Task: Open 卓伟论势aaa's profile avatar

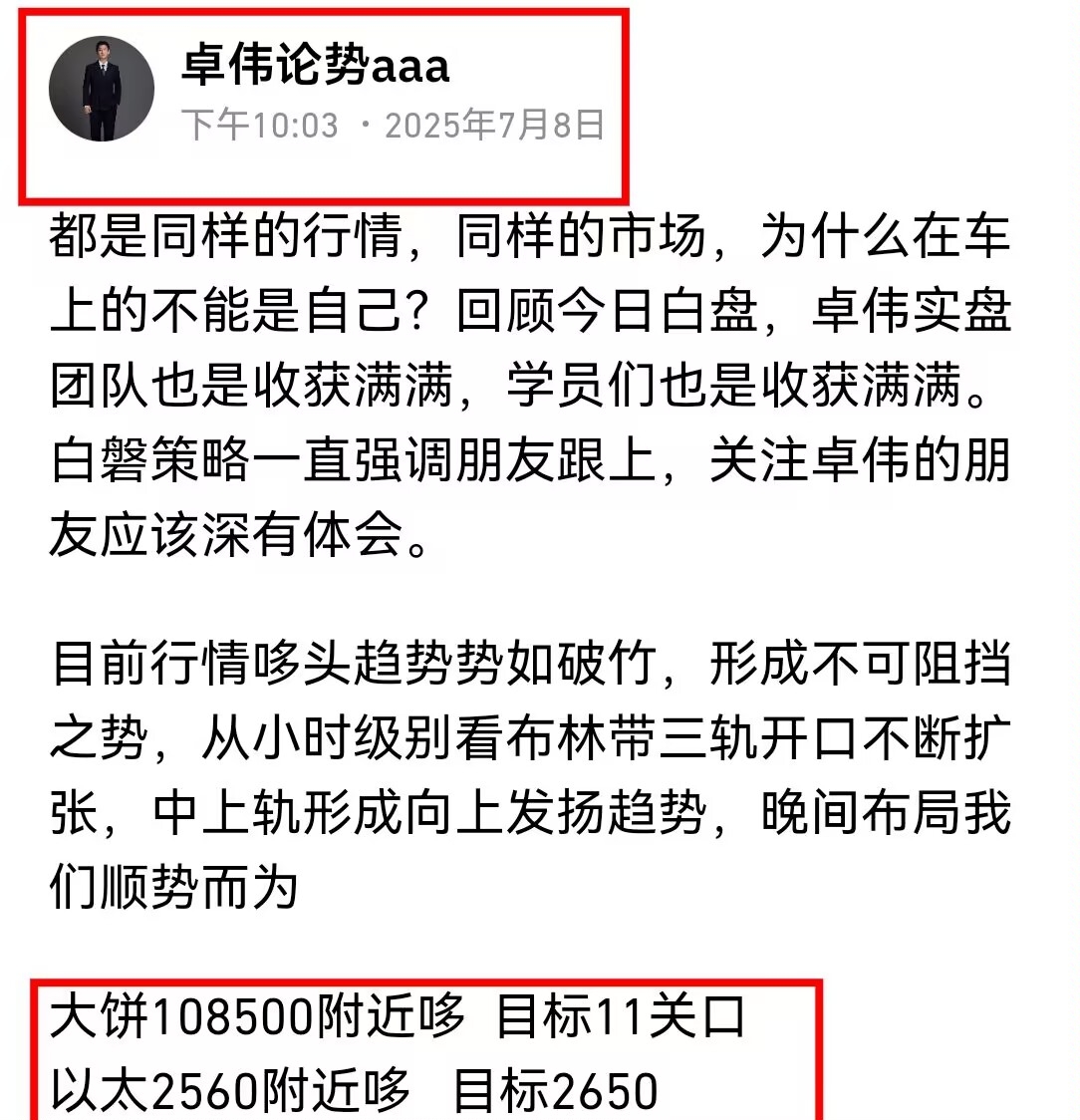Action: click(x=102, y=89)
